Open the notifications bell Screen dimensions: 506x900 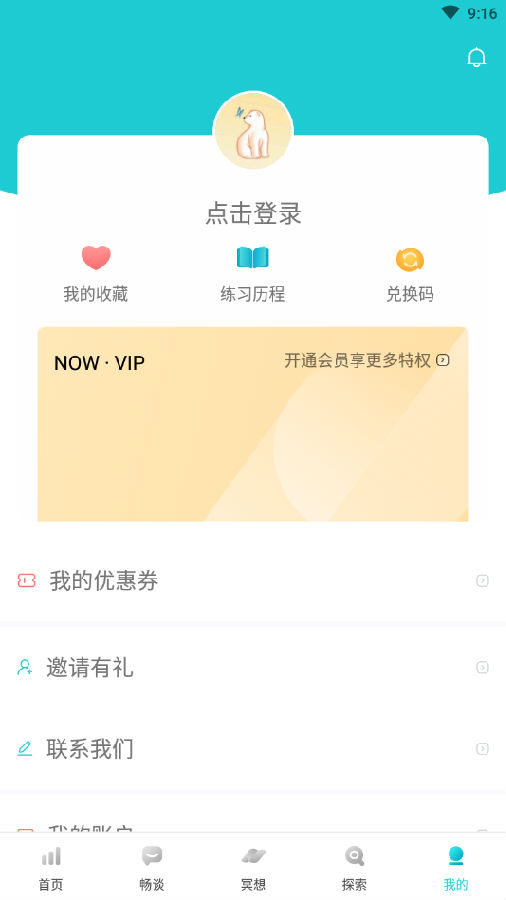[x=476, y=57]
